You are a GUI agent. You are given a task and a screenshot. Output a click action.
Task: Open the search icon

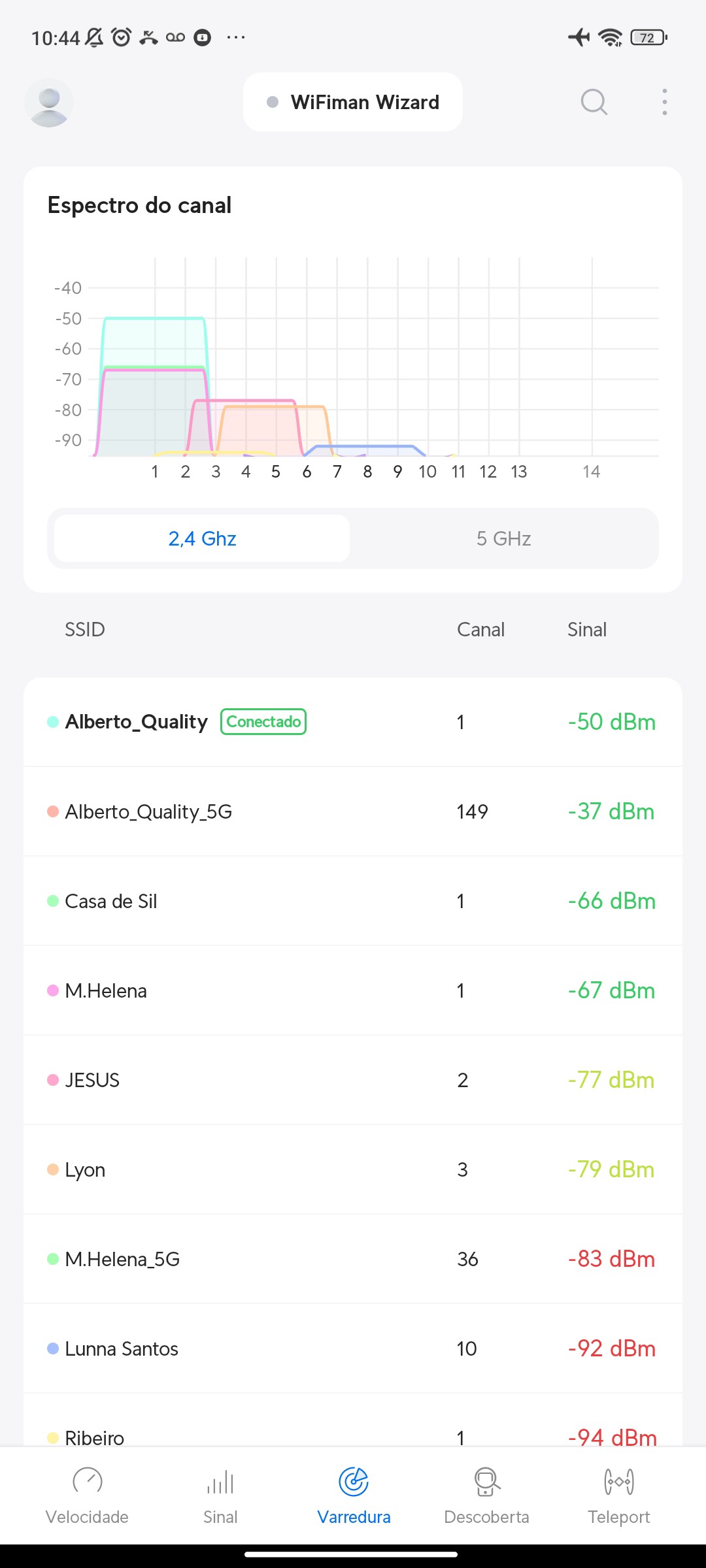(x=594, y=103)
